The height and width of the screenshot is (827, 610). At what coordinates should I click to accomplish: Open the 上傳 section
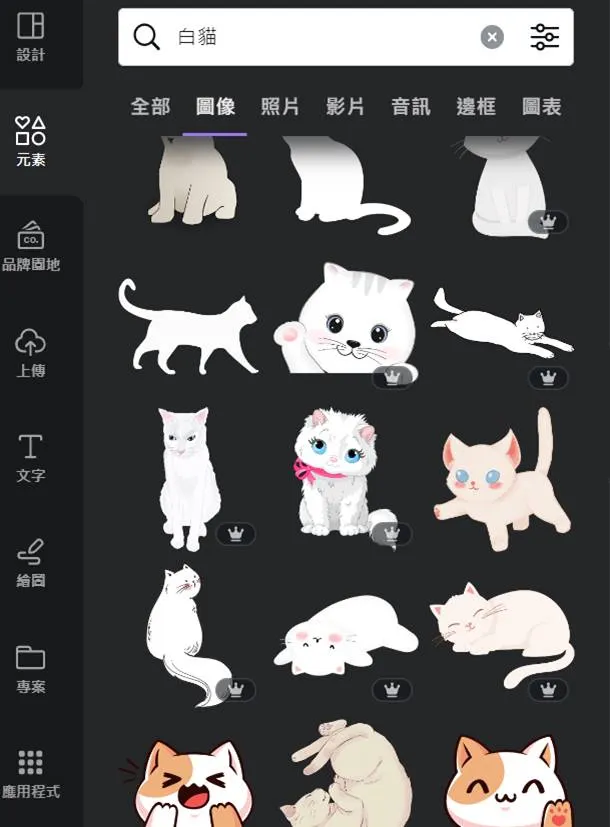[x=31, y=353]
